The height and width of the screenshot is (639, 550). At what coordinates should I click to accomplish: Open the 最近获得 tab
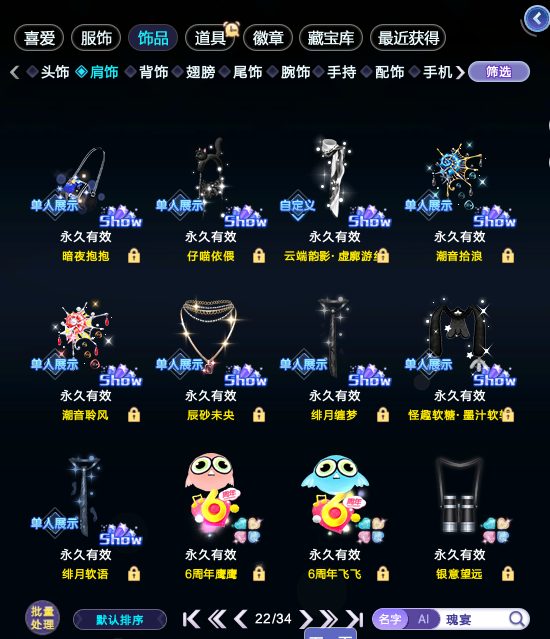click(x=408, y=38)
